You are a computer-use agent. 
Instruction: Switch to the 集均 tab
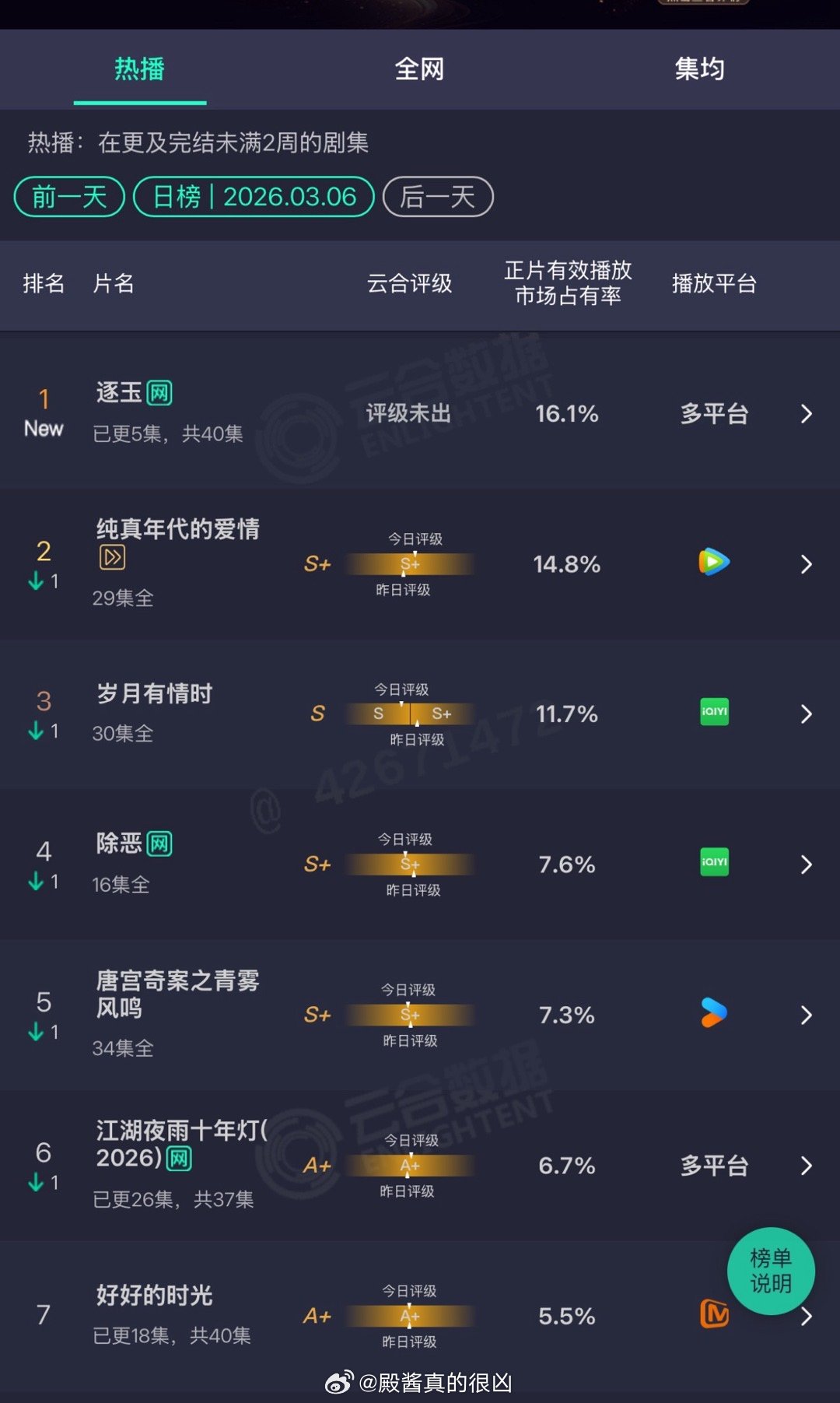pos(699,68)
